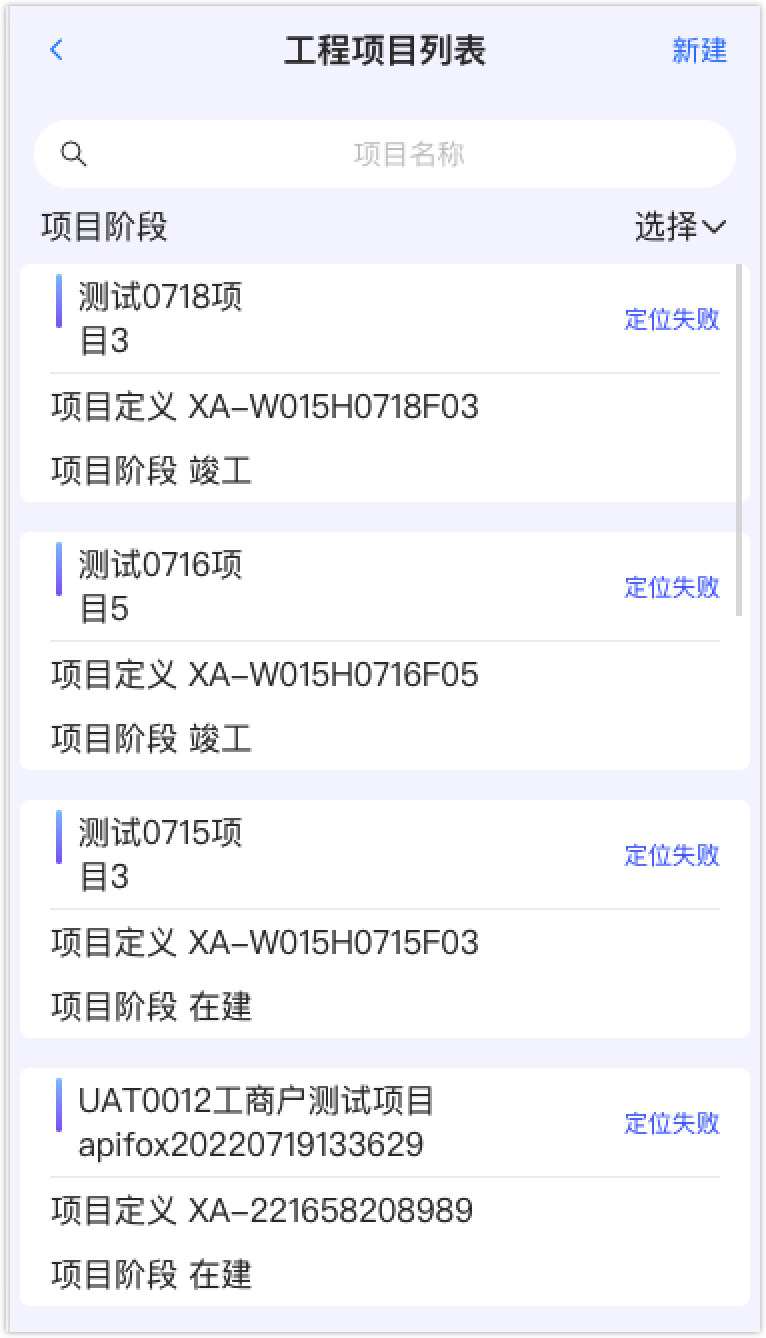The image size is (766, 1338).
Task: Open the 测试0716项目5 project card
Action: tap(384, 651)
